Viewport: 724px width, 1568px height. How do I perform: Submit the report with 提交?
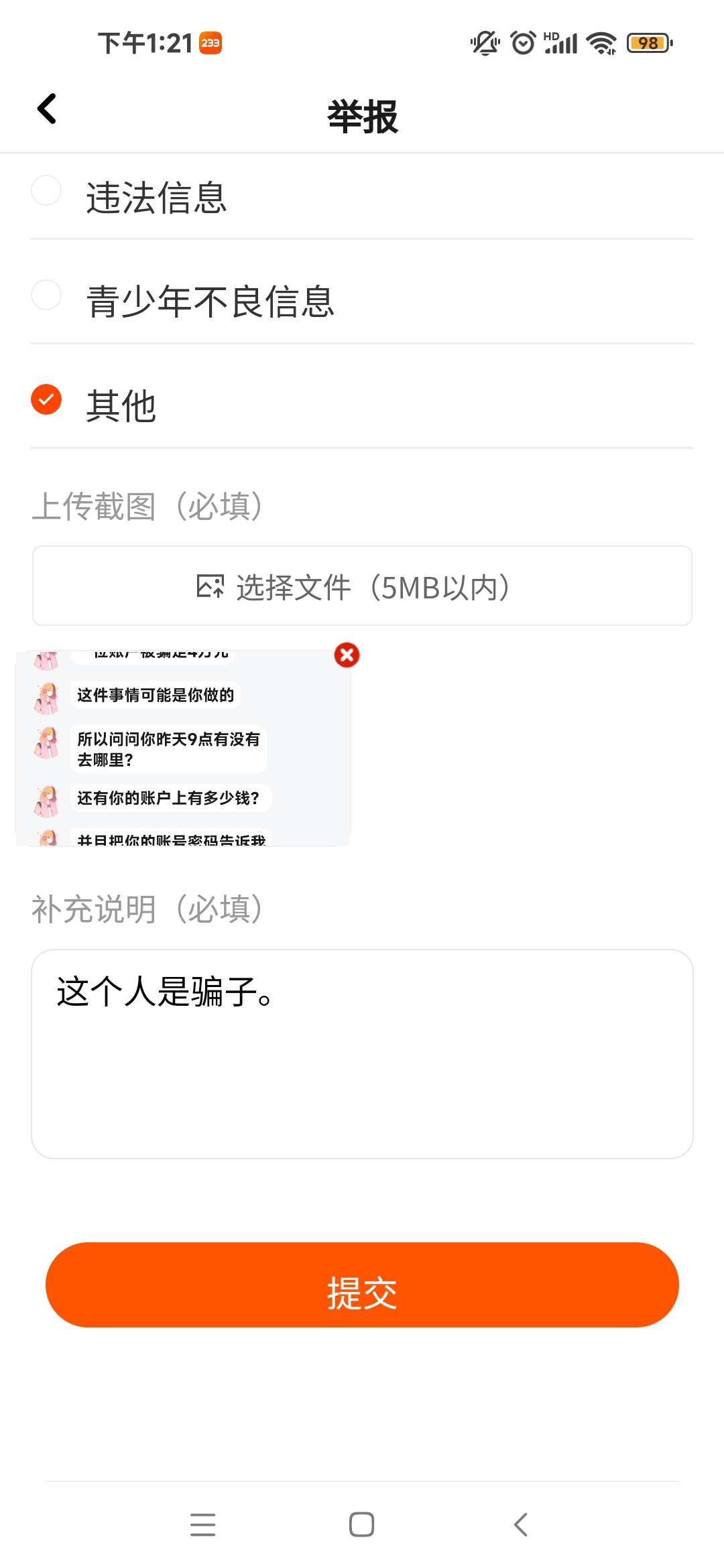[x=362, y=1285]
